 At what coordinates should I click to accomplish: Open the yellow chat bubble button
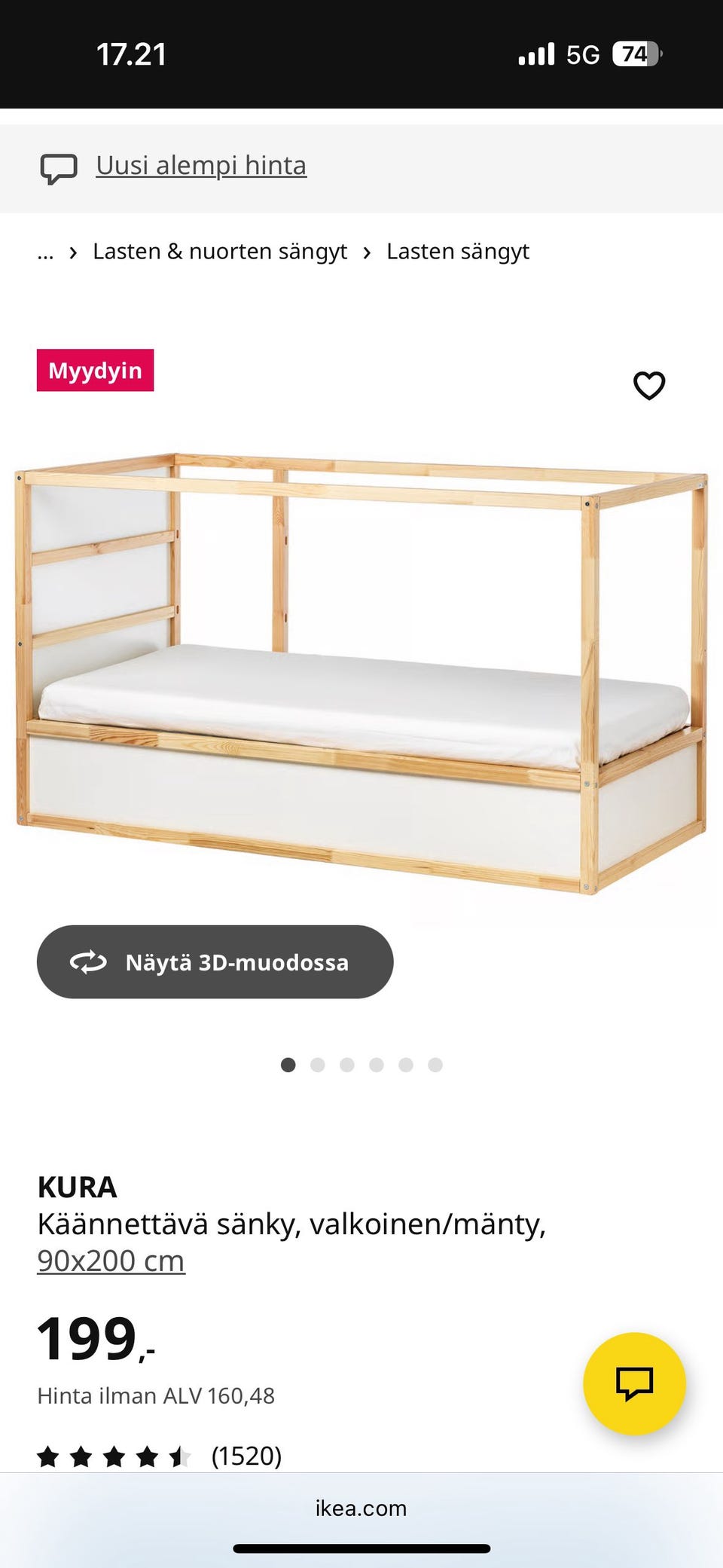tap(634, 1383)
